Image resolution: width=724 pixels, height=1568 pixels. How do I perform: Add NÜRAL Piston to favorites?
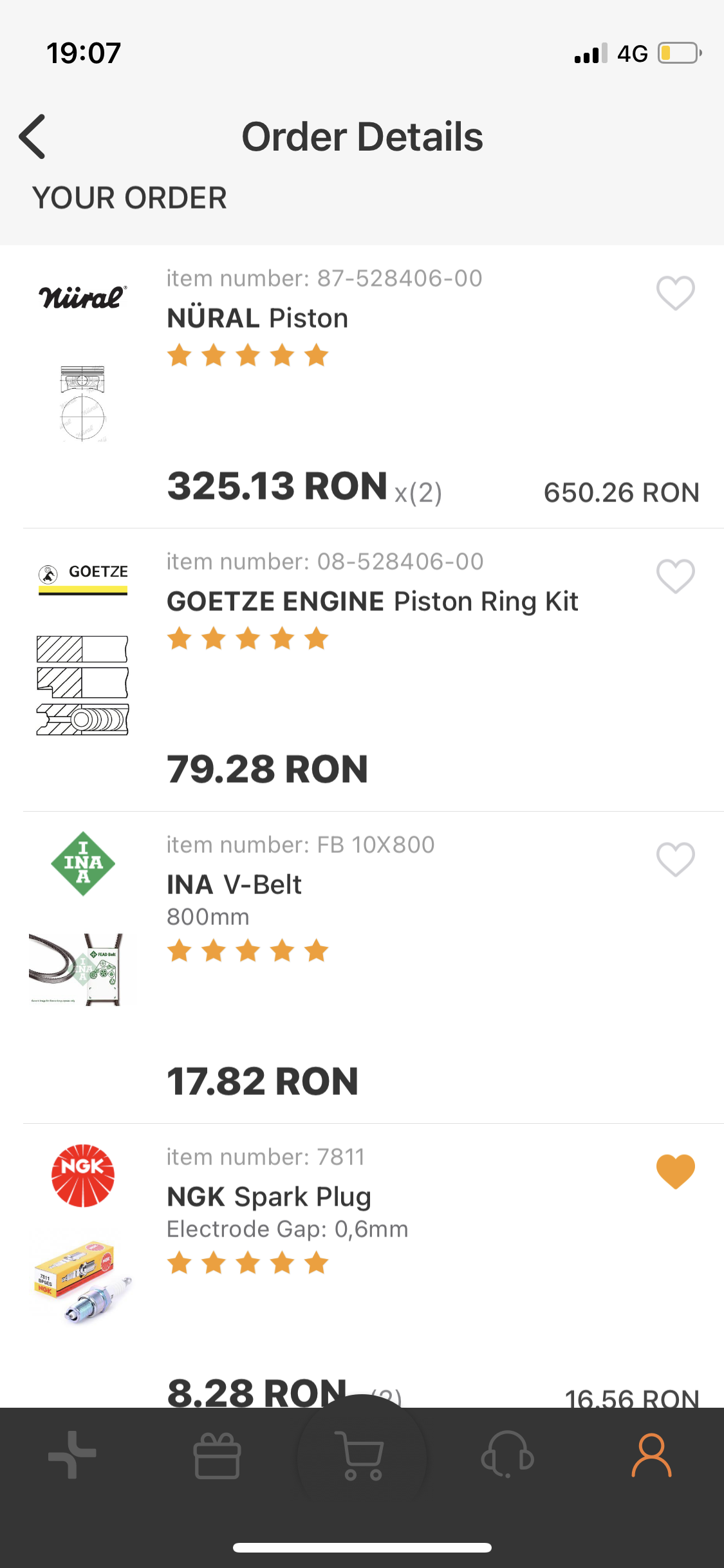[675, 293]
